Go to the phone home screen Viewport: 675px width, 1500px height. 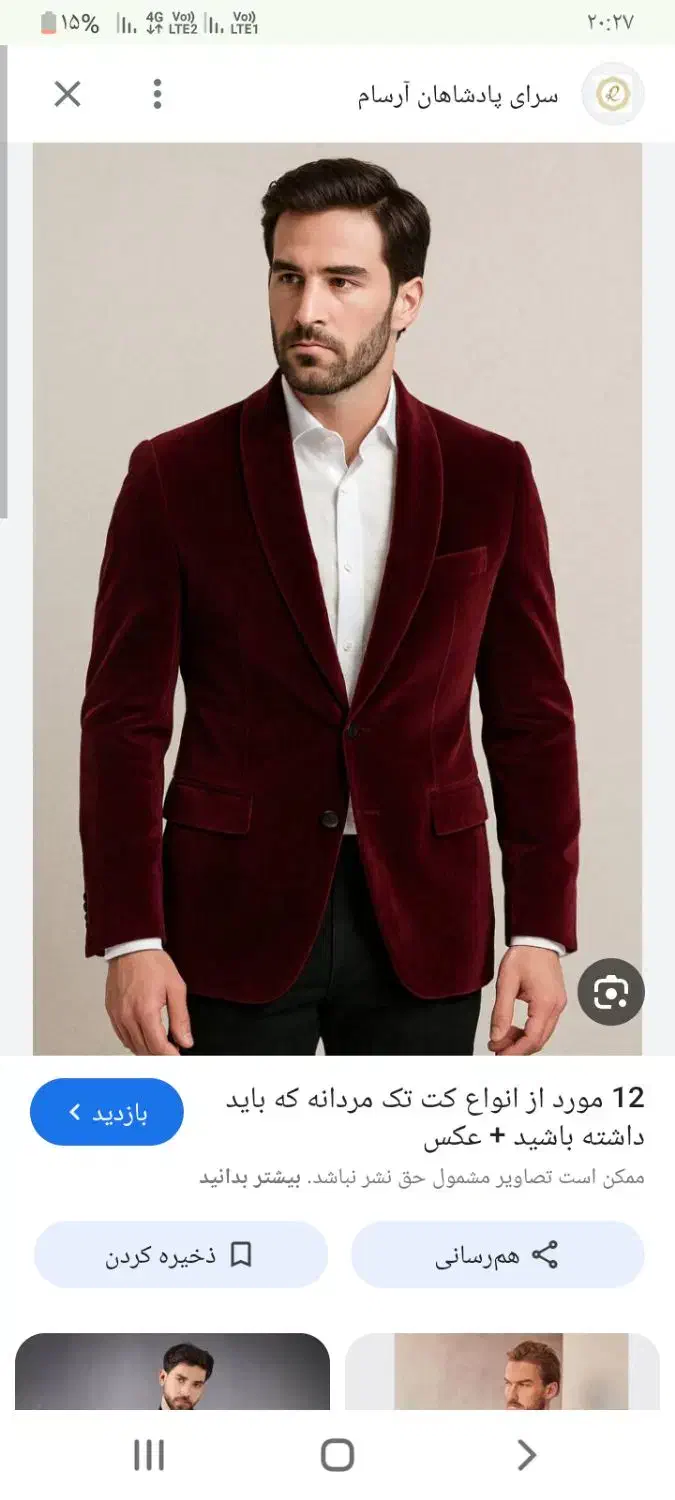pyautogui.click(x=337, y=1455)
